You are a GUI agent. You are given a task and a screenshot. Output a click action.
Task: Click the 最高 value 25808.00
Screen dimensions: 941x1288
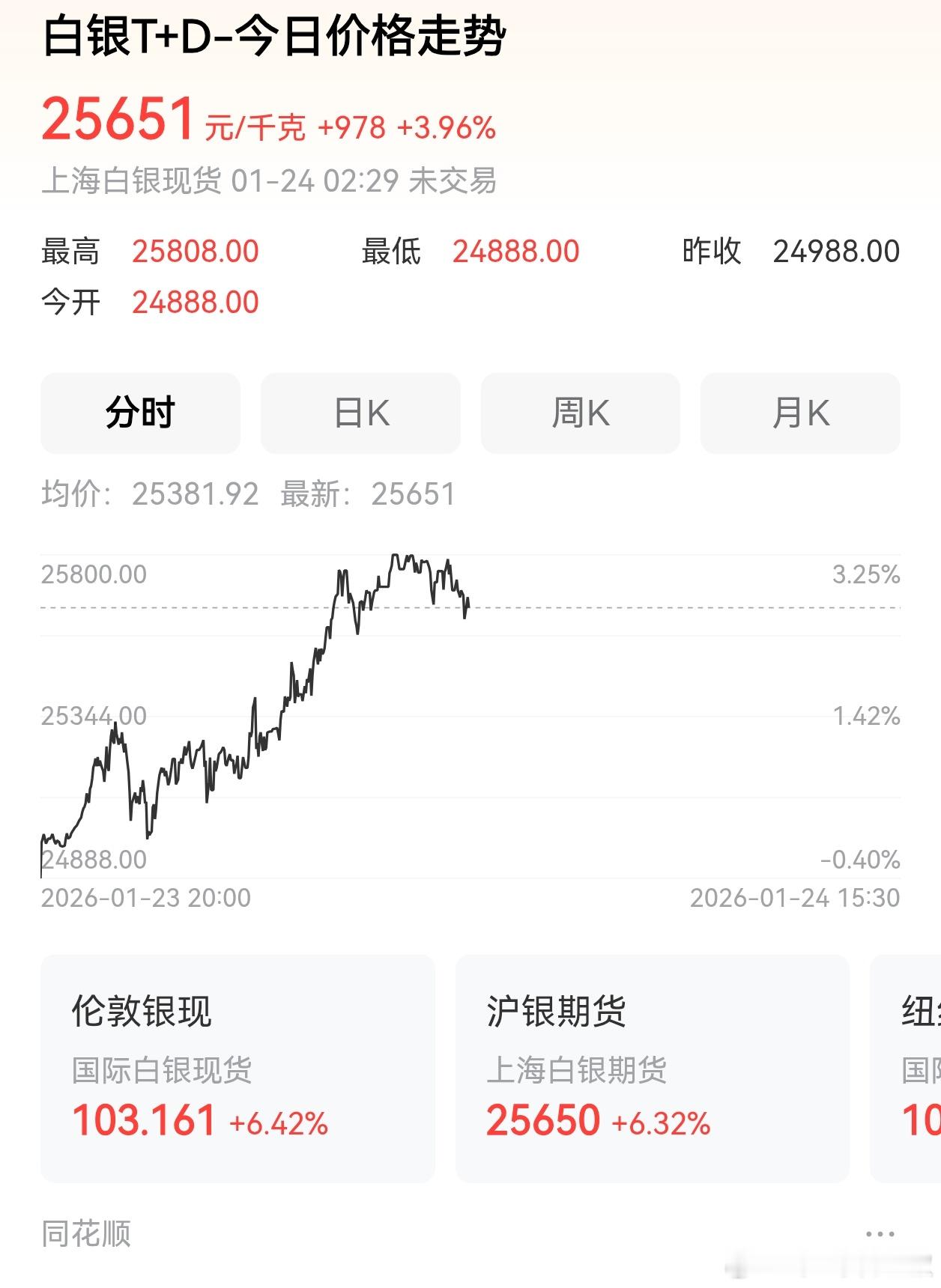coord(195,252)
